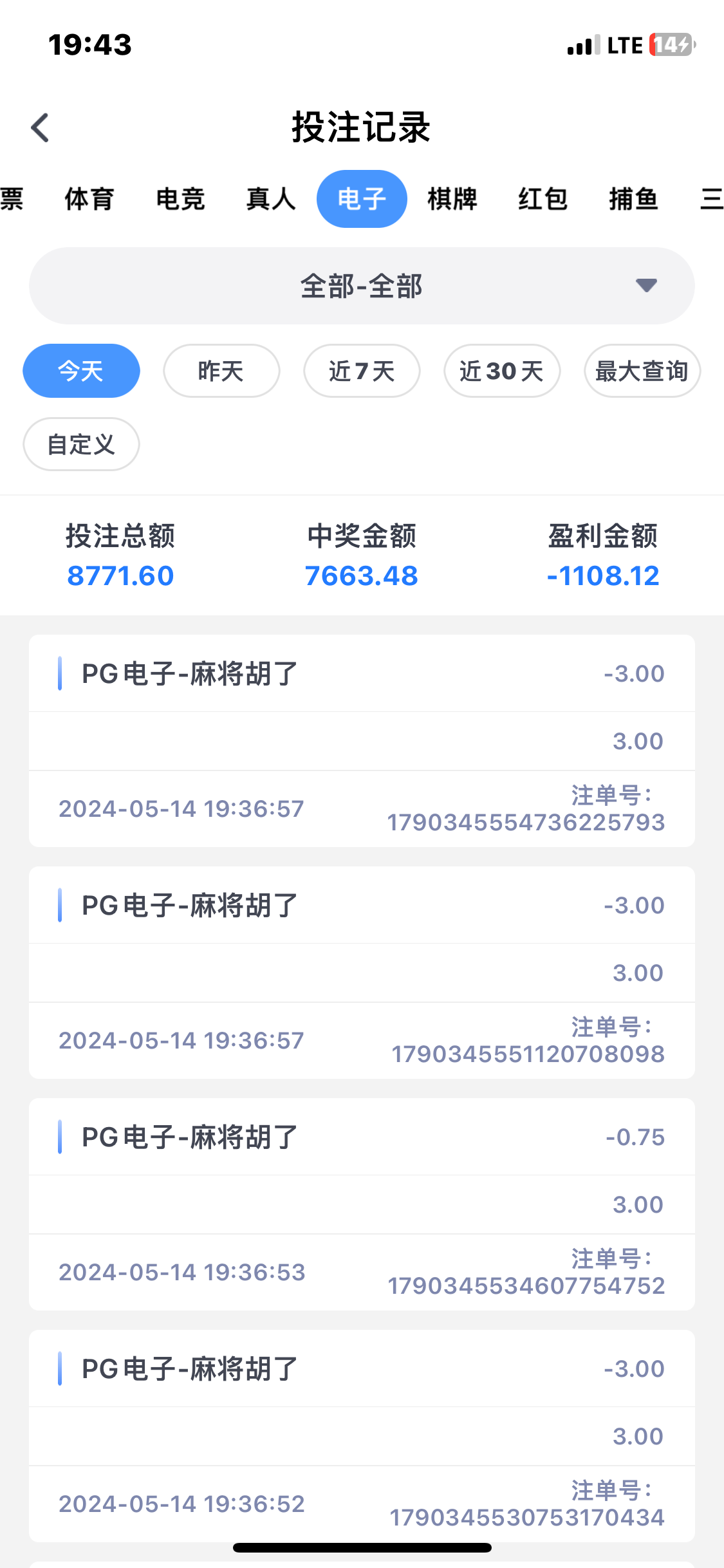Open bet record ending in 708098

click(362, 972)
